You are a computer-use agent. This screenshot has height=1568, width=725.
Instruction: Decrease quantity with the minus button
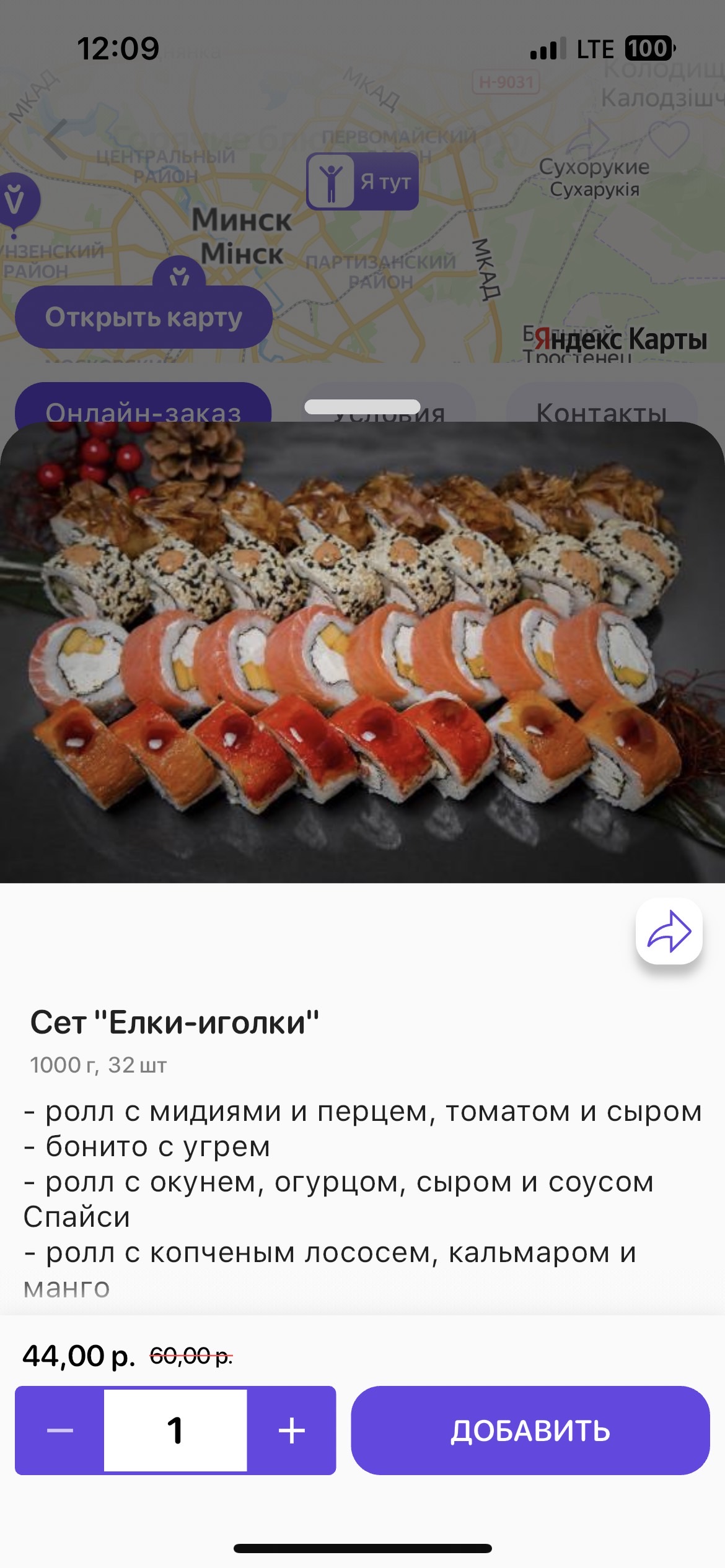click(60, 1430)
